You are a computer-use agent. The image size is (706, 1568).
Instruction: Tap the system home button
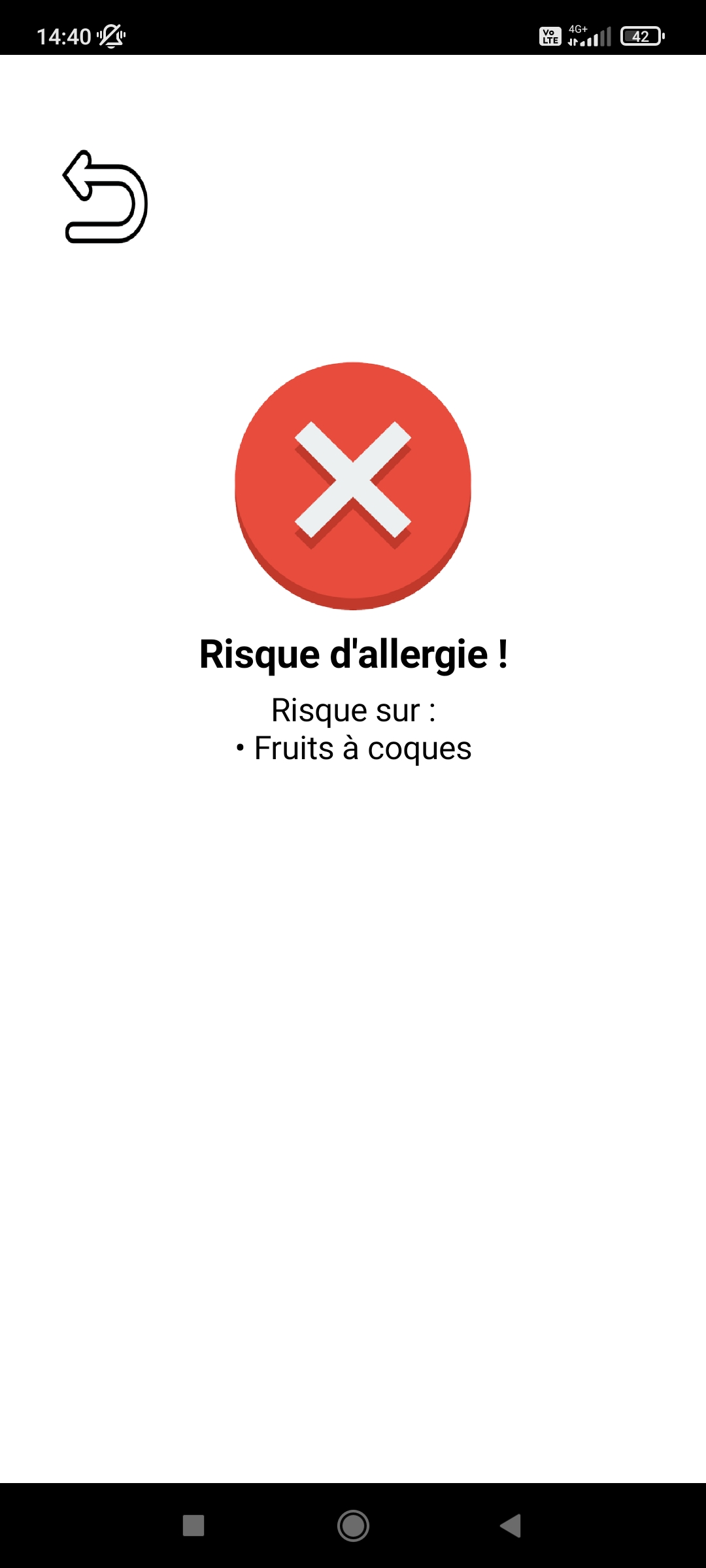click(353, 1526)
